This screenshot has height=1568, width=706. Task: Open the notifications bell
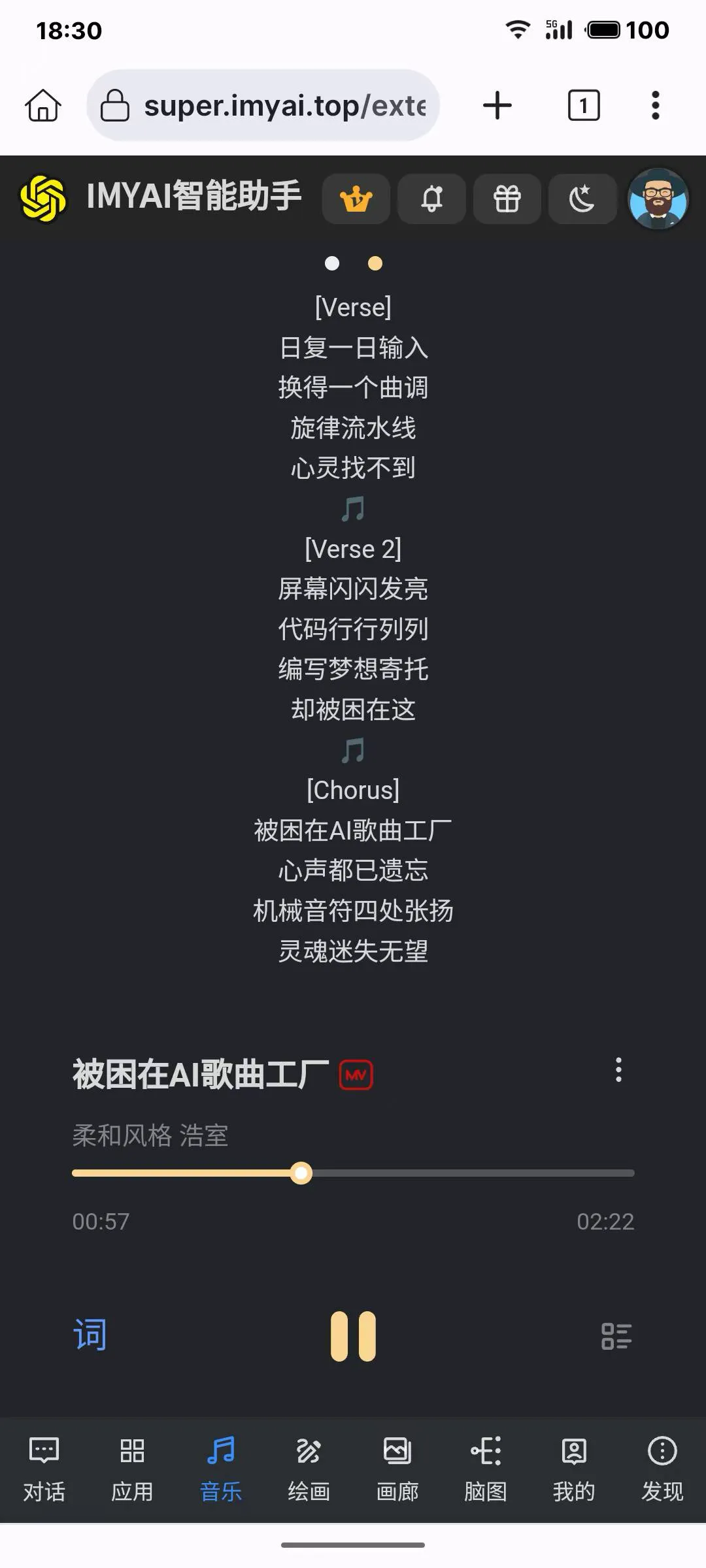pyautogui.click(x=431, y=199)
